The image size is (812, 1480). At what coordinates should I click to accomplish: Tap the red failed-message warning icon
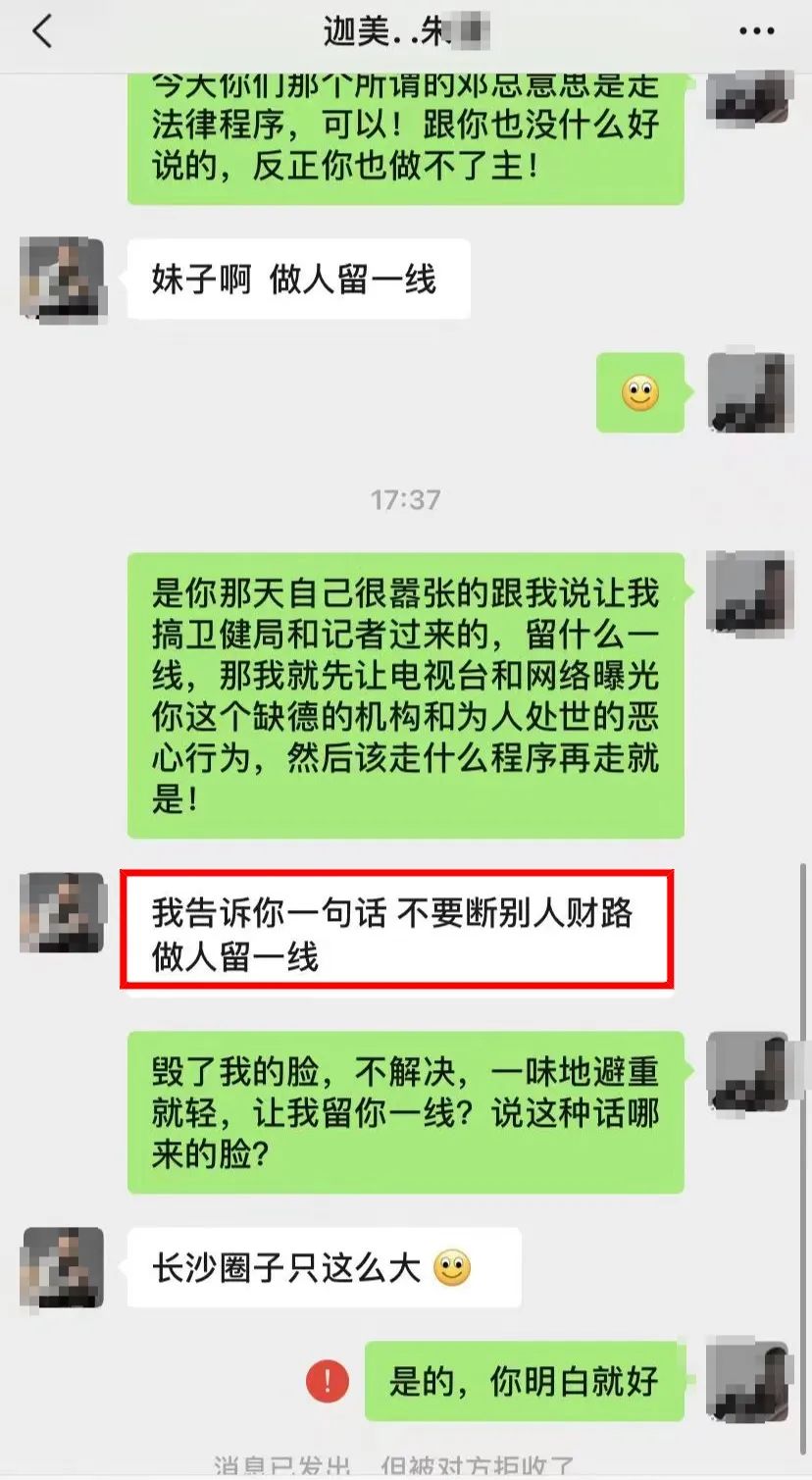pos(328,1382)
